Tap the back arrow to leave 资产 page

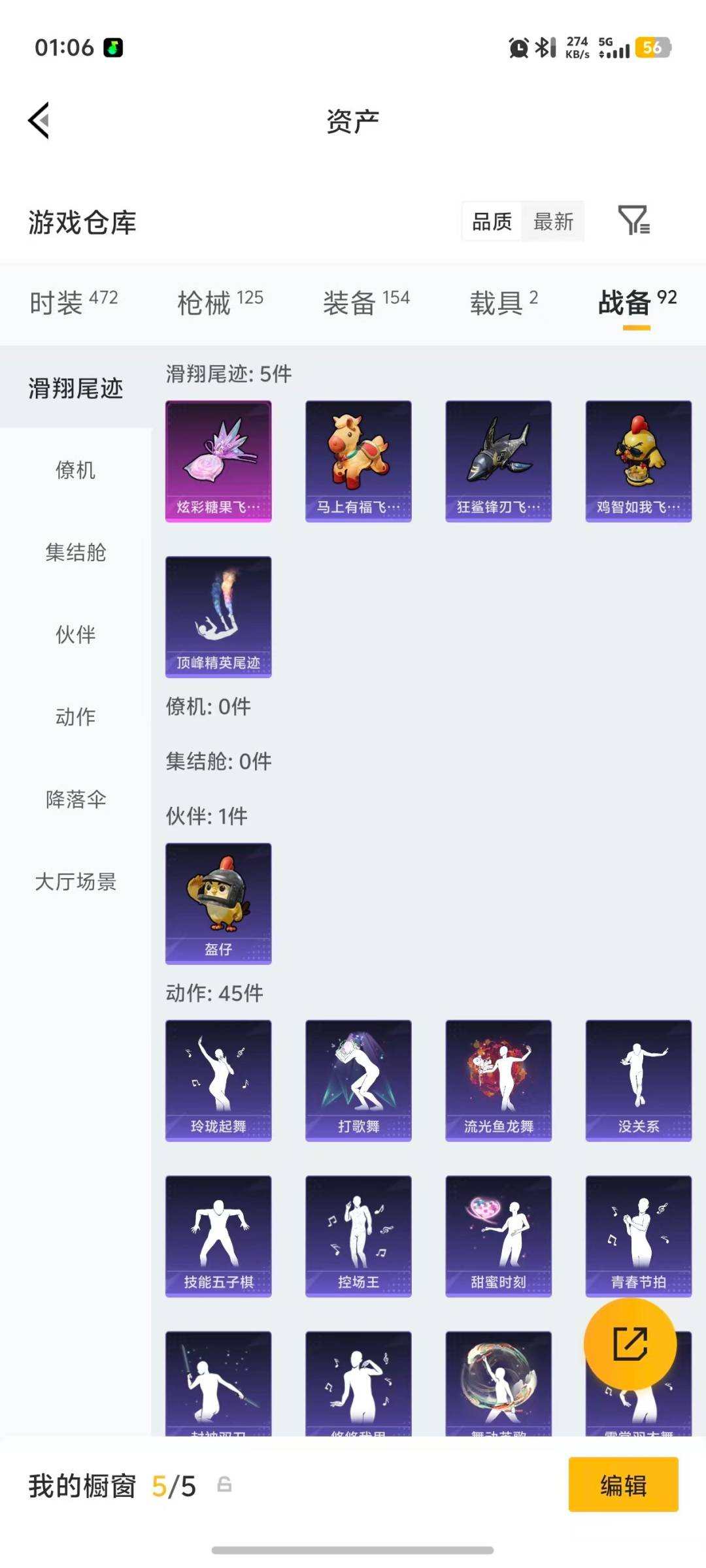[41, 121]
